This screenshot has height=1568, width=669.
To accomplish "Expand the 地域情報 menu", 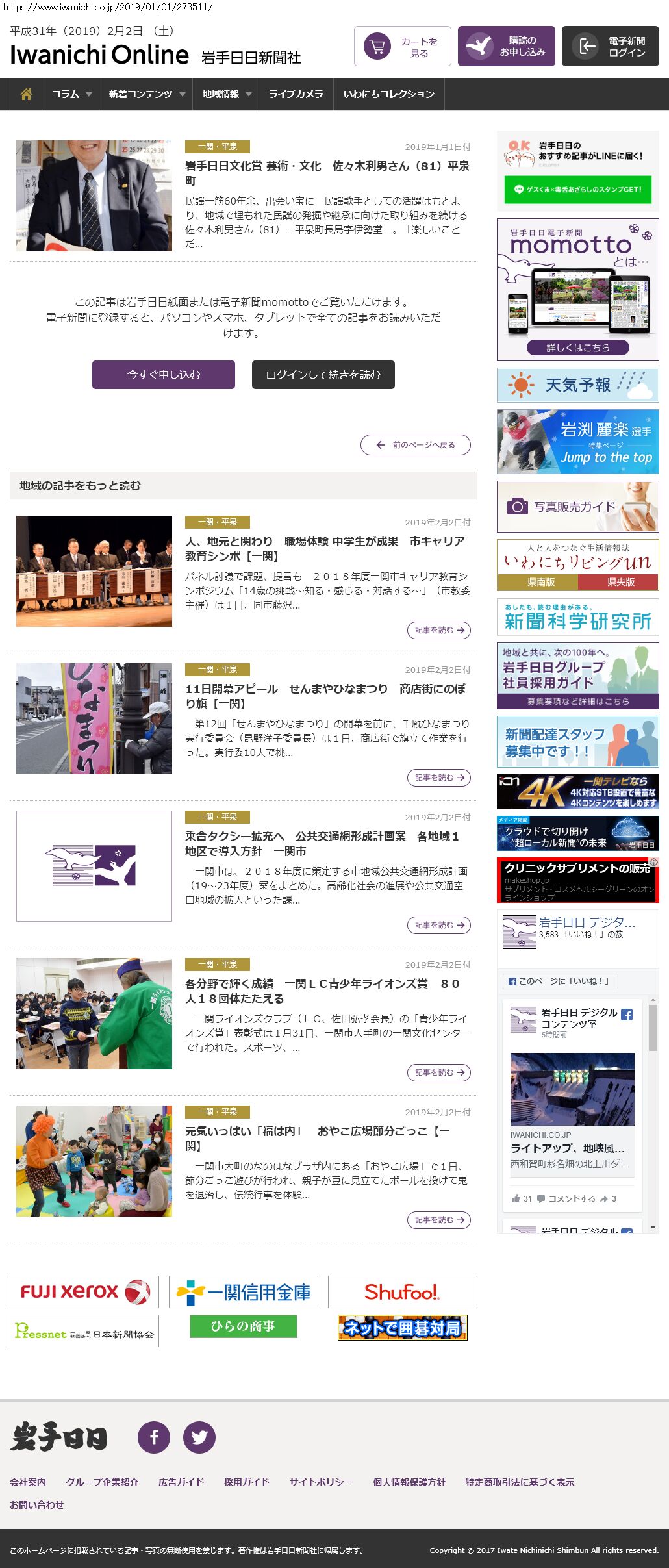I will point(226,94).
